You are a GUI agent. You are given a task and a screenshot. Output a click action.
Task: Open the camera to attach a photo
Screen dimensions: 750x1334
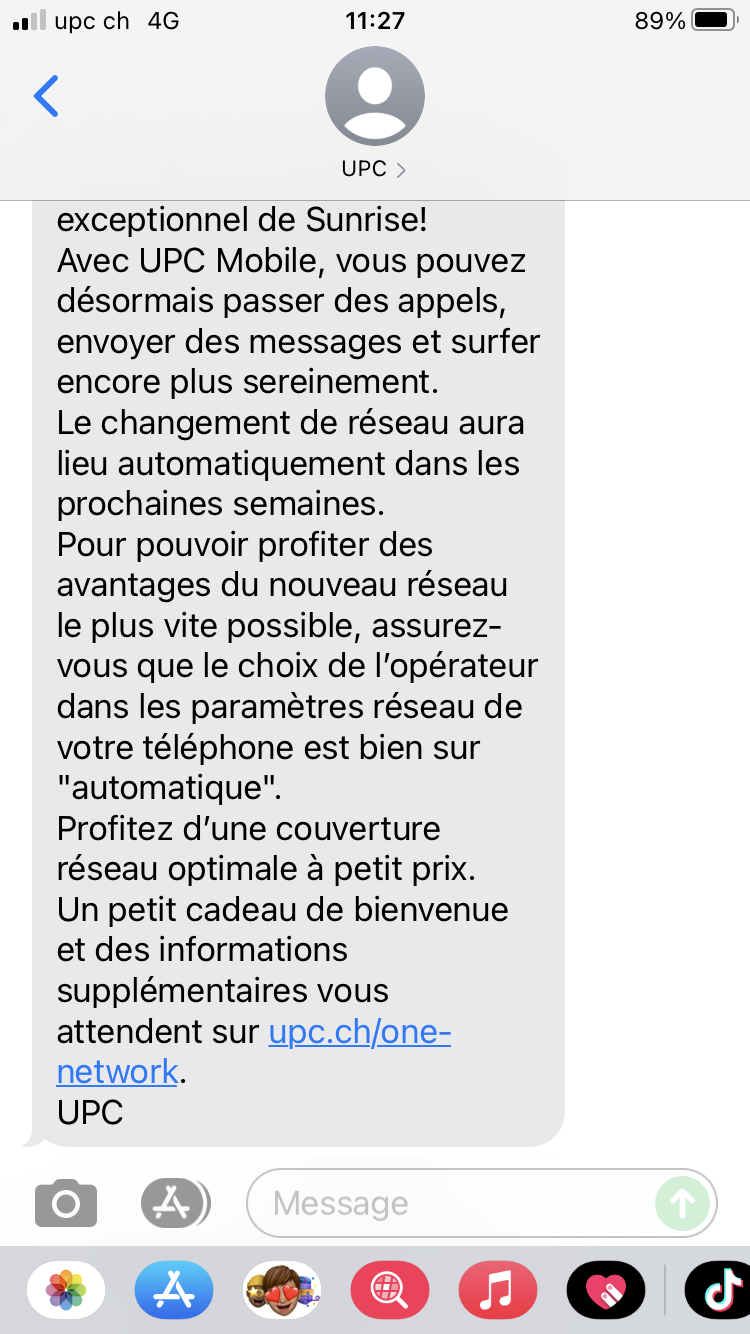(x=66, y=1203)
